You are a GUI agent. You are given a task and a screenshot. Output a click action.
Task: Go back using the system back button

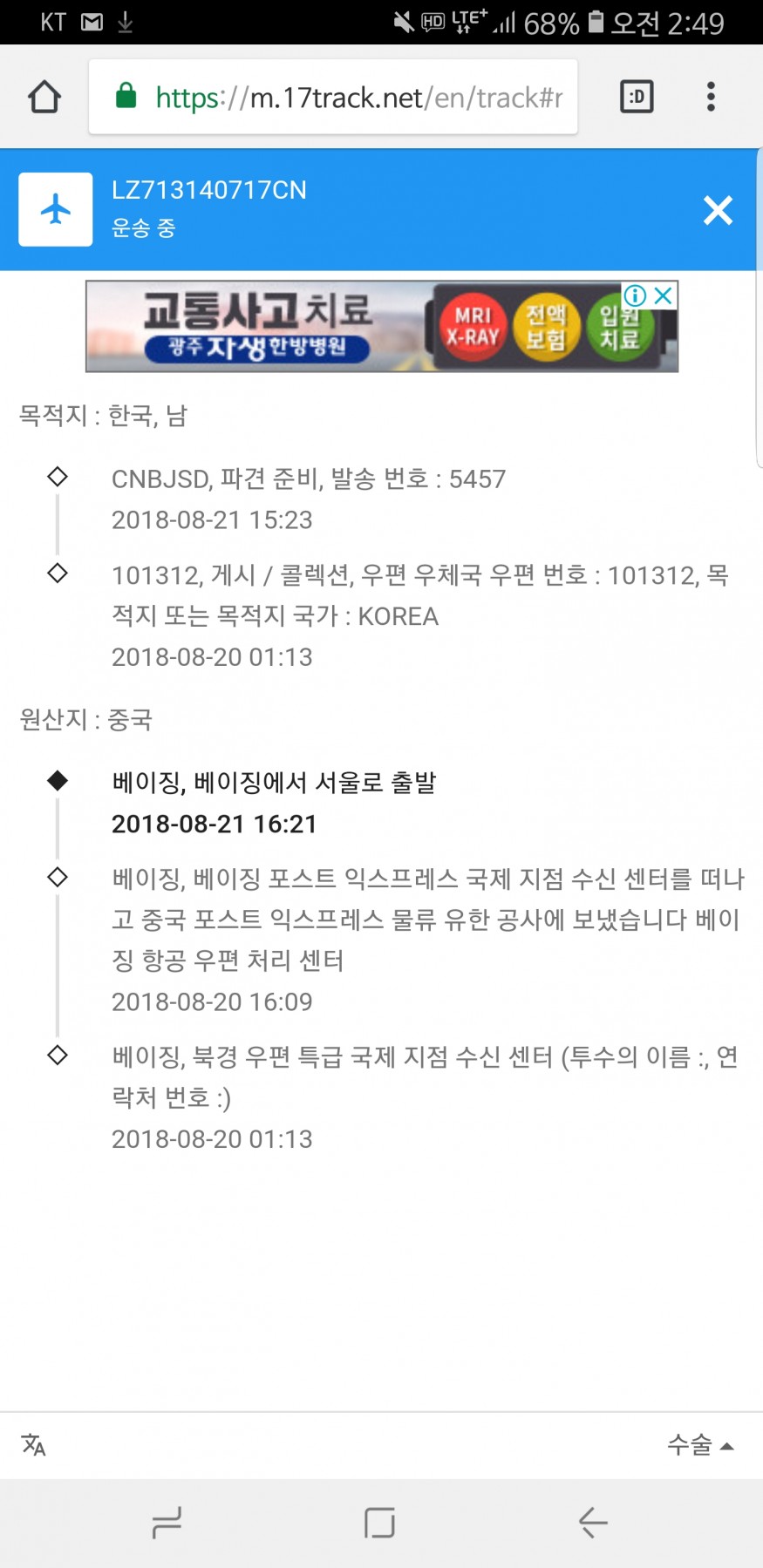(593, 1523)
